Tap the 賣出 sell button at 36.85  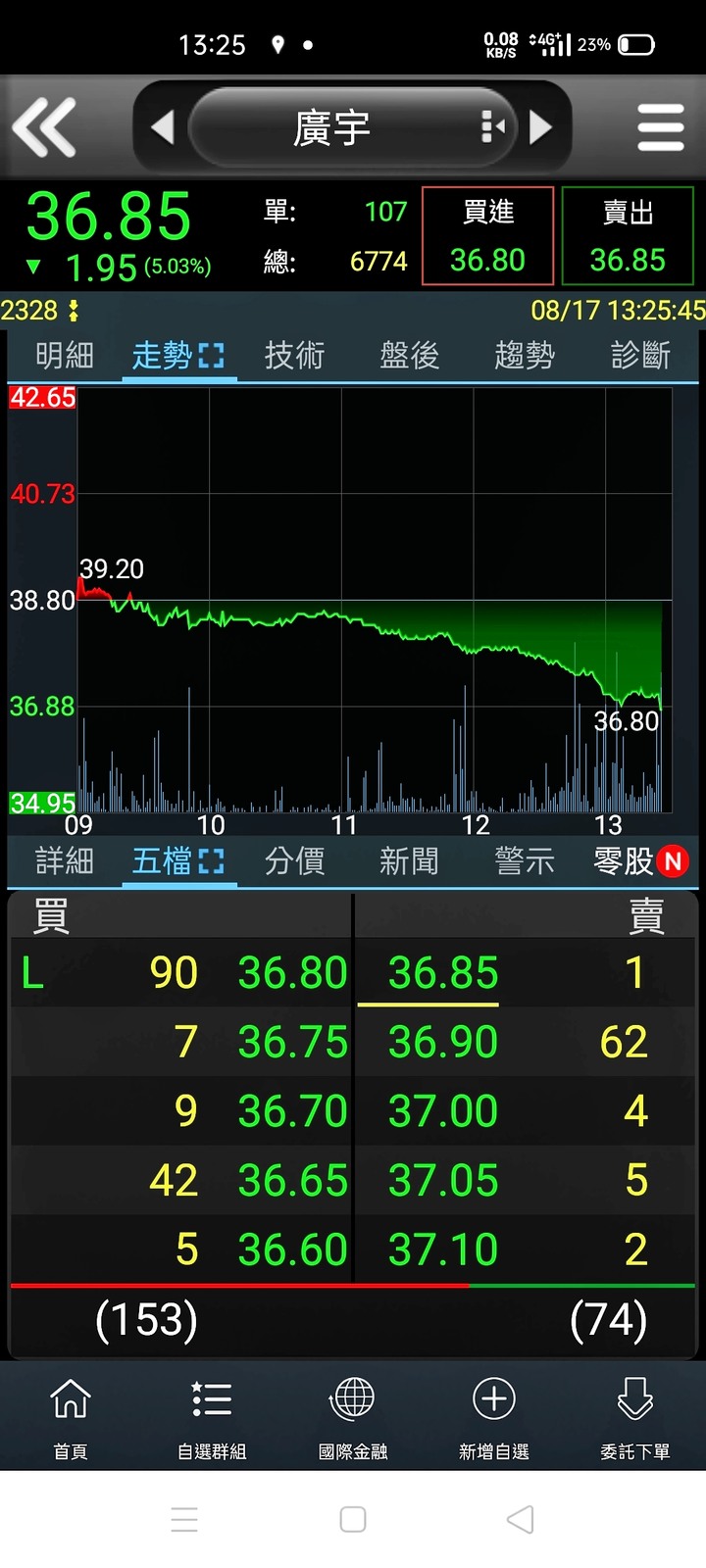(628, 236)
